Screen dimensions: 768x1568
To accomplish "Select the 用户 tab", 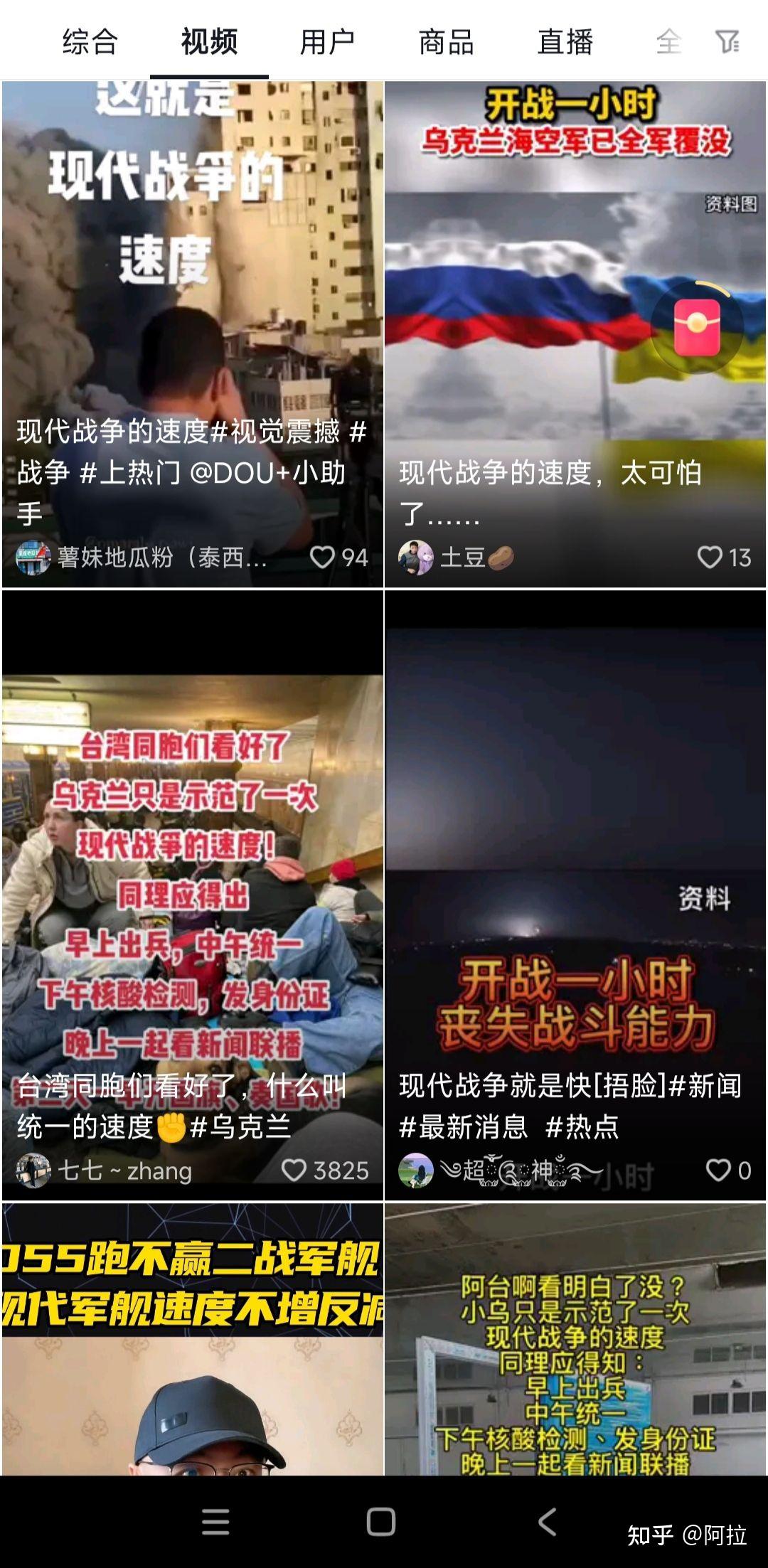I will pos(327,41).
